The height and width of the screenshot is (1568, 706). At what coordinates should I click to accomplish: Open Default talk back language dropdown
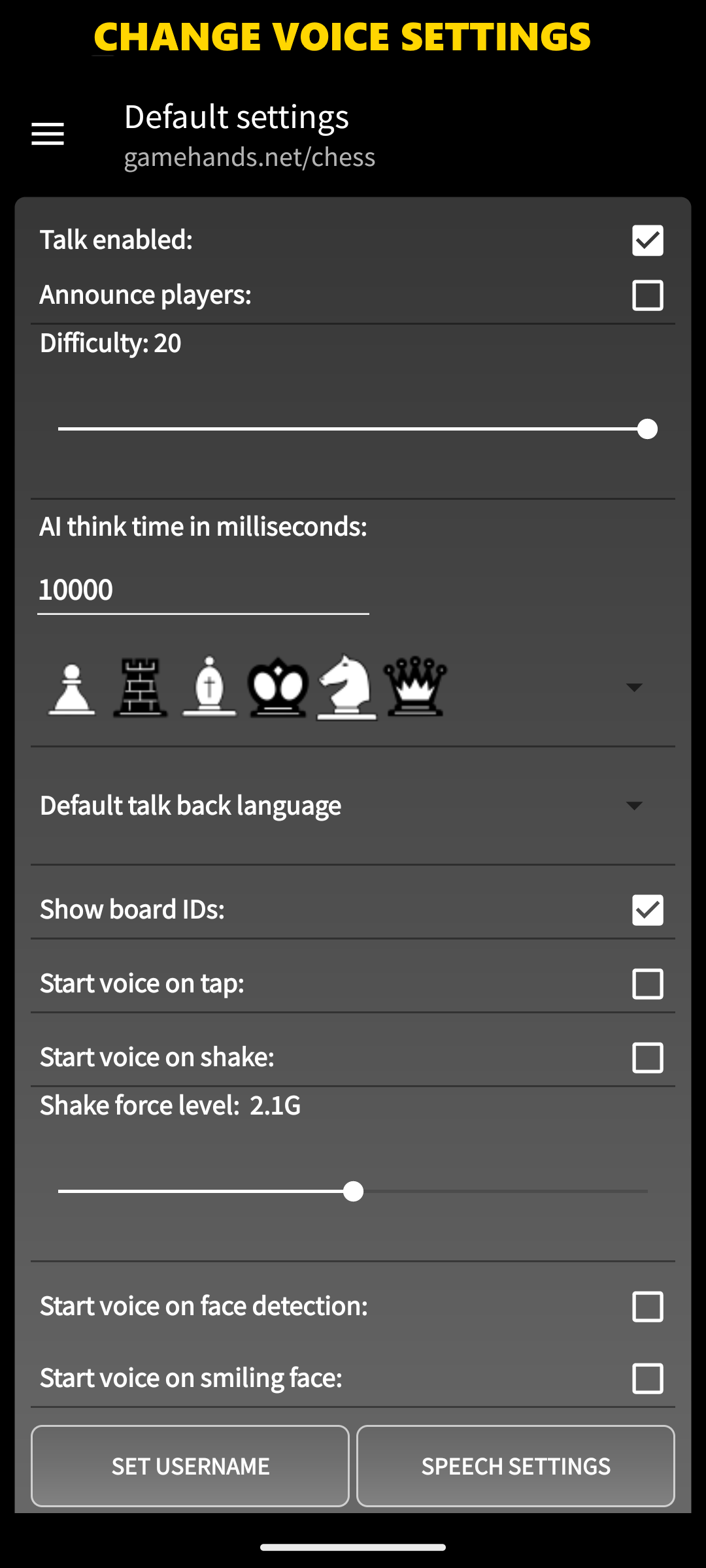[633, 806]
